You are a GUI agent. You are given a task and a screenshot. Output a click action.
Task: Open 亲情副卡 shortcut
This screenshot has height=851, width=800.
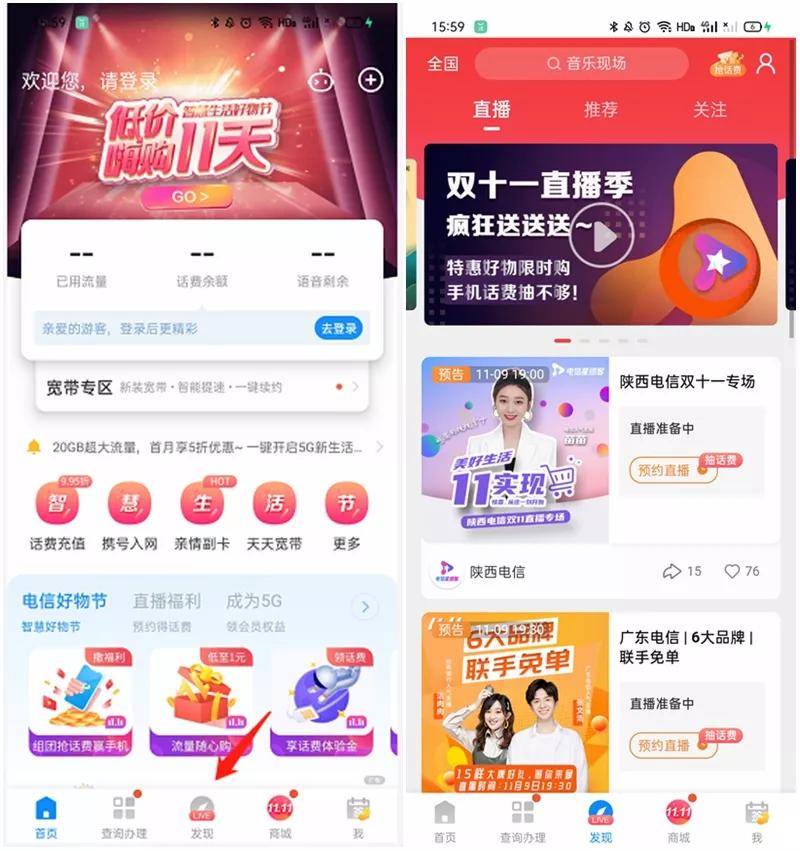tap(203, 514)
